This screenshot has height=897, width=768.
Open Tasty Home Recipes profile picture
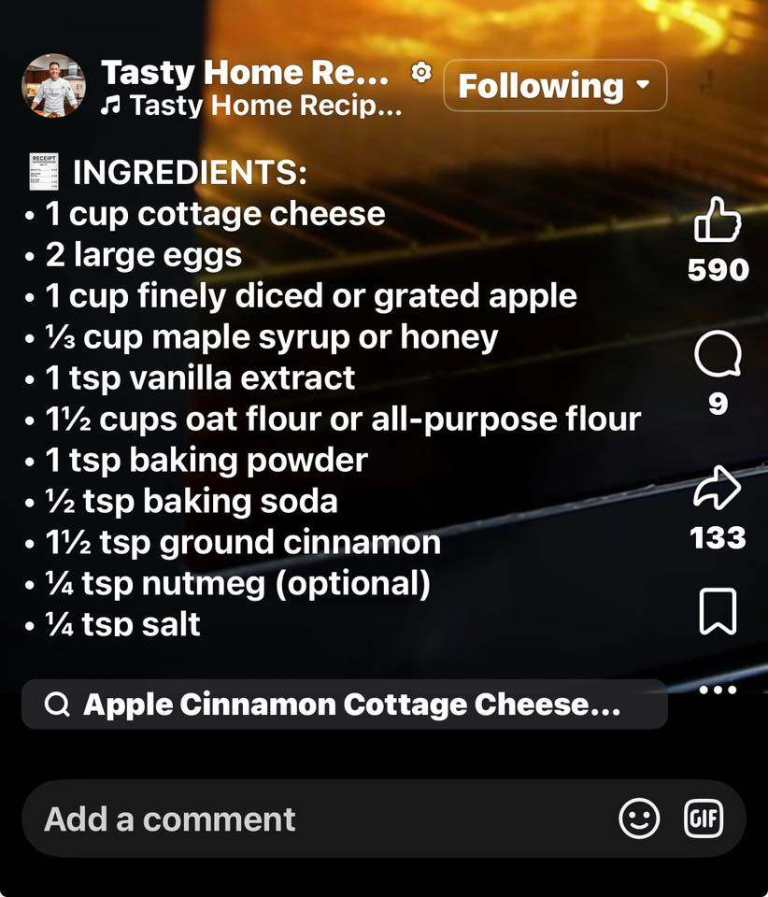pos(53,86)
